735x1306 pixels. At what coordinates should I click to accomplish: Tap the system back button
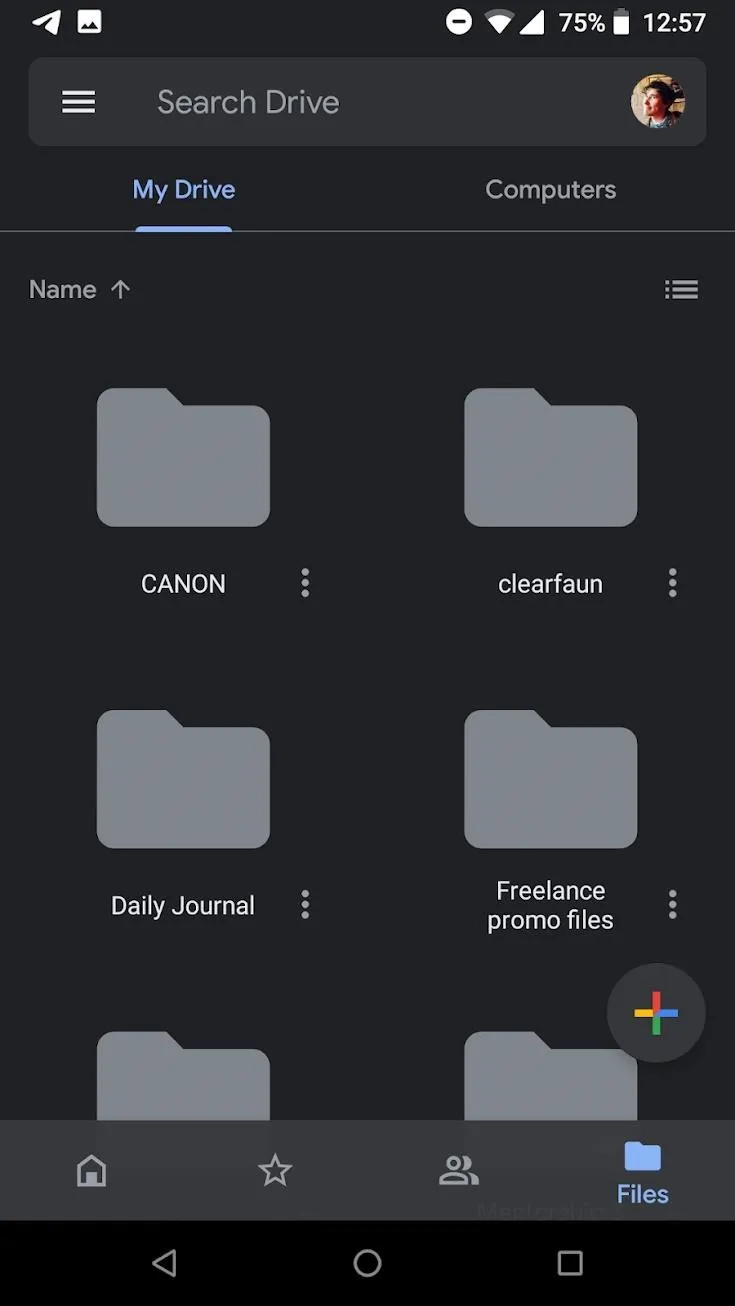(x=165, y=1263)
